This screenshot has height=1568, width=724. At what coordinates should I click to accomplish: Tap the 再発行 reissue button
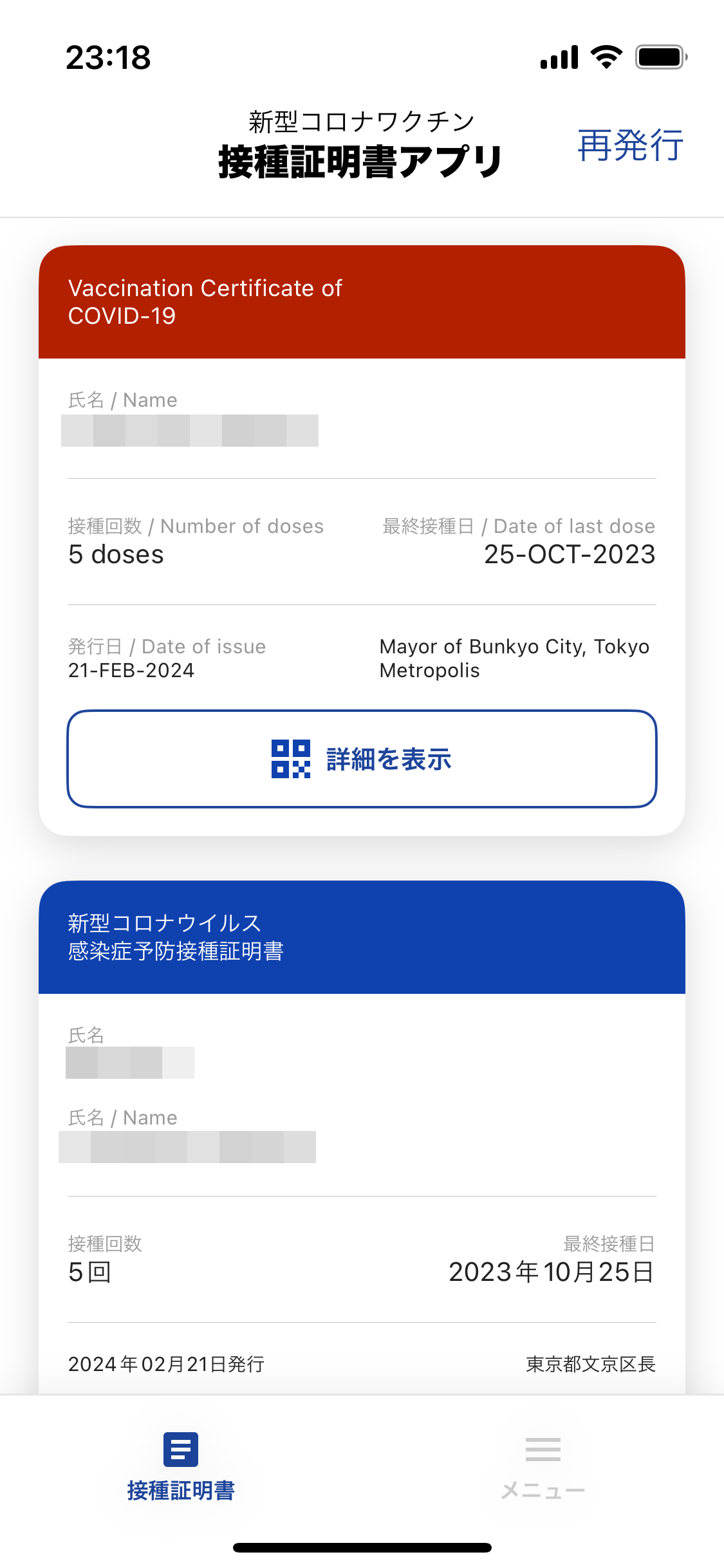tap(630, 145)
